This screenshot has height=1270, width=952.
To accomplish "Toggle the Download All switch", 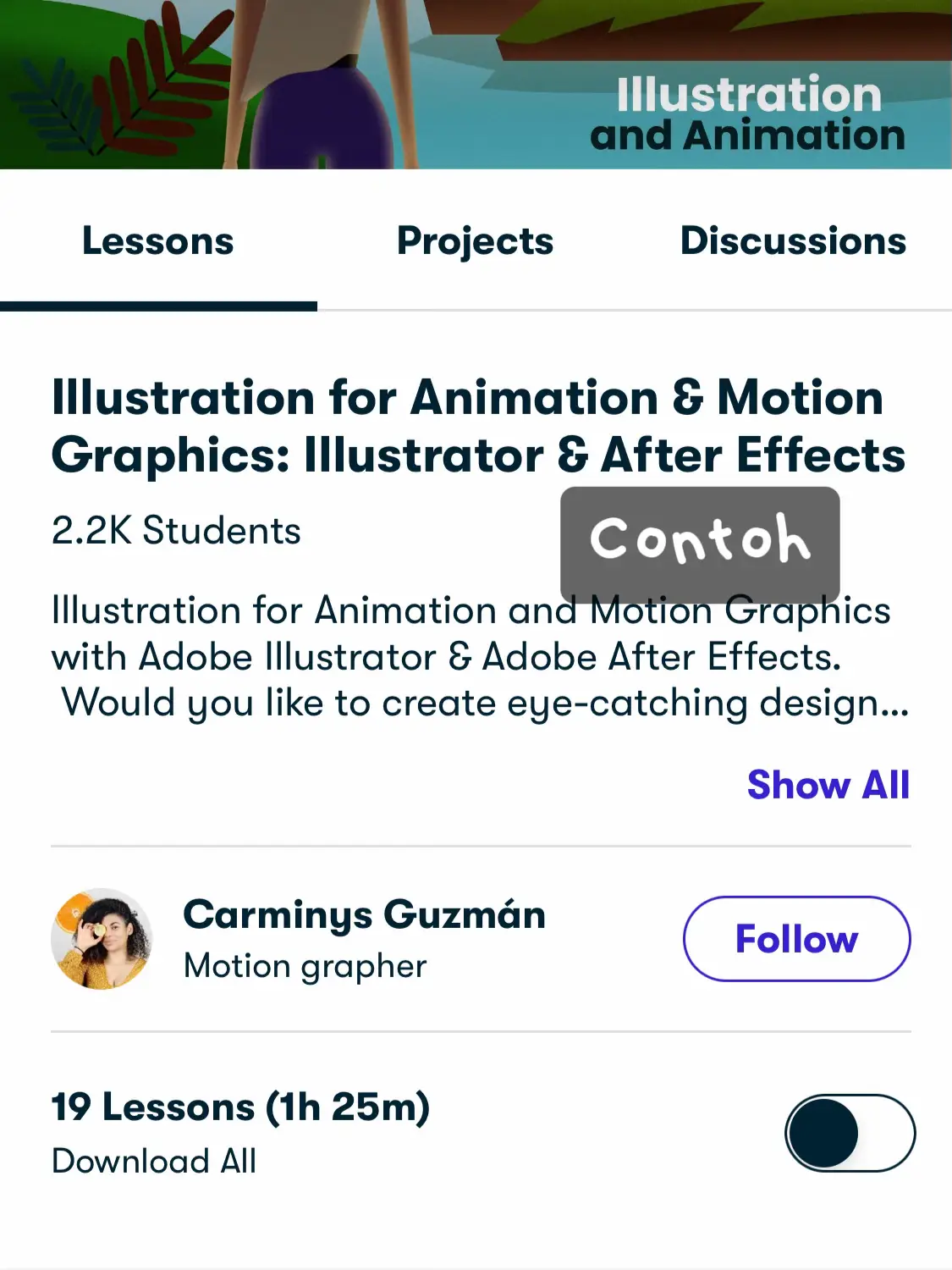I will point(850,1133).
